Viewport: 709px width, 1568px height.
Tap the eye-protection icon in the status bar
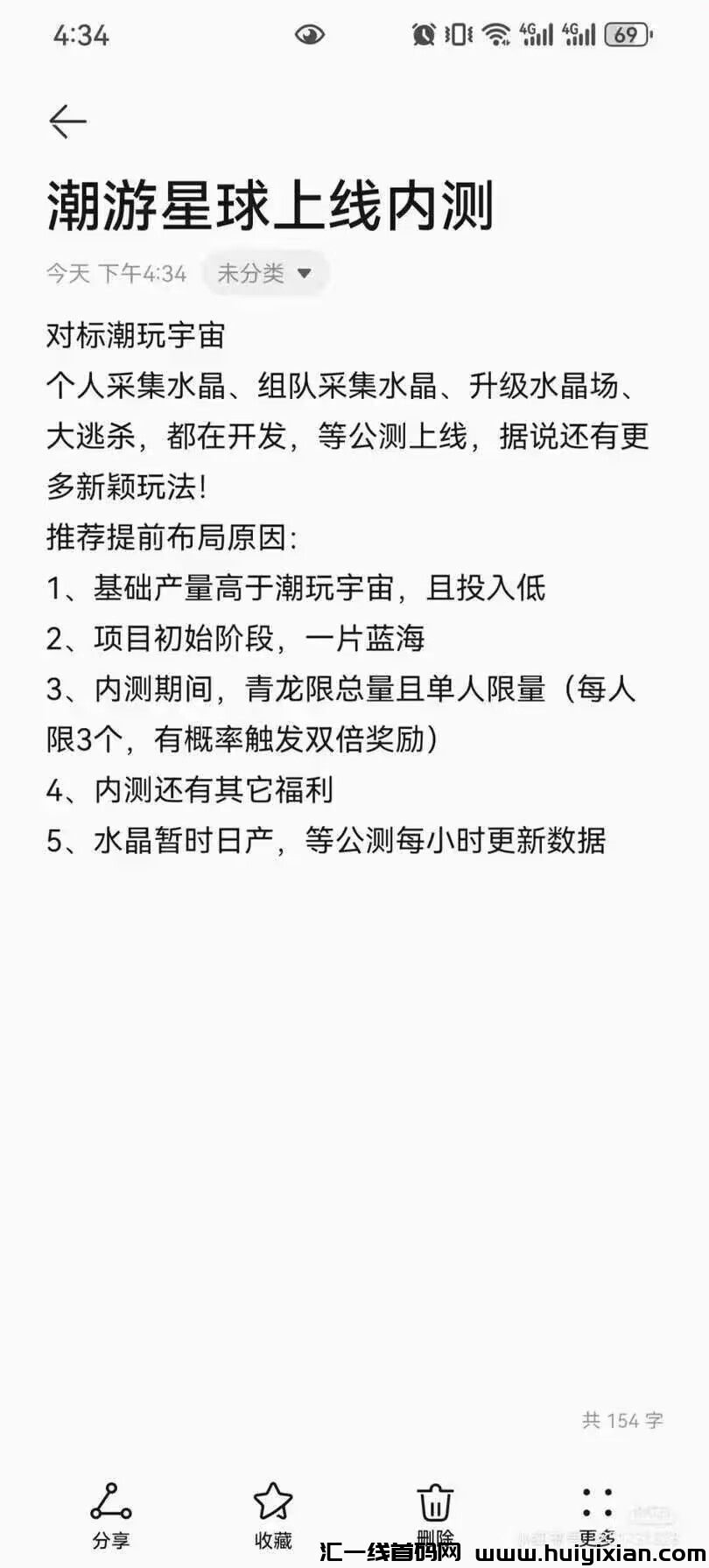coord(308,33)
